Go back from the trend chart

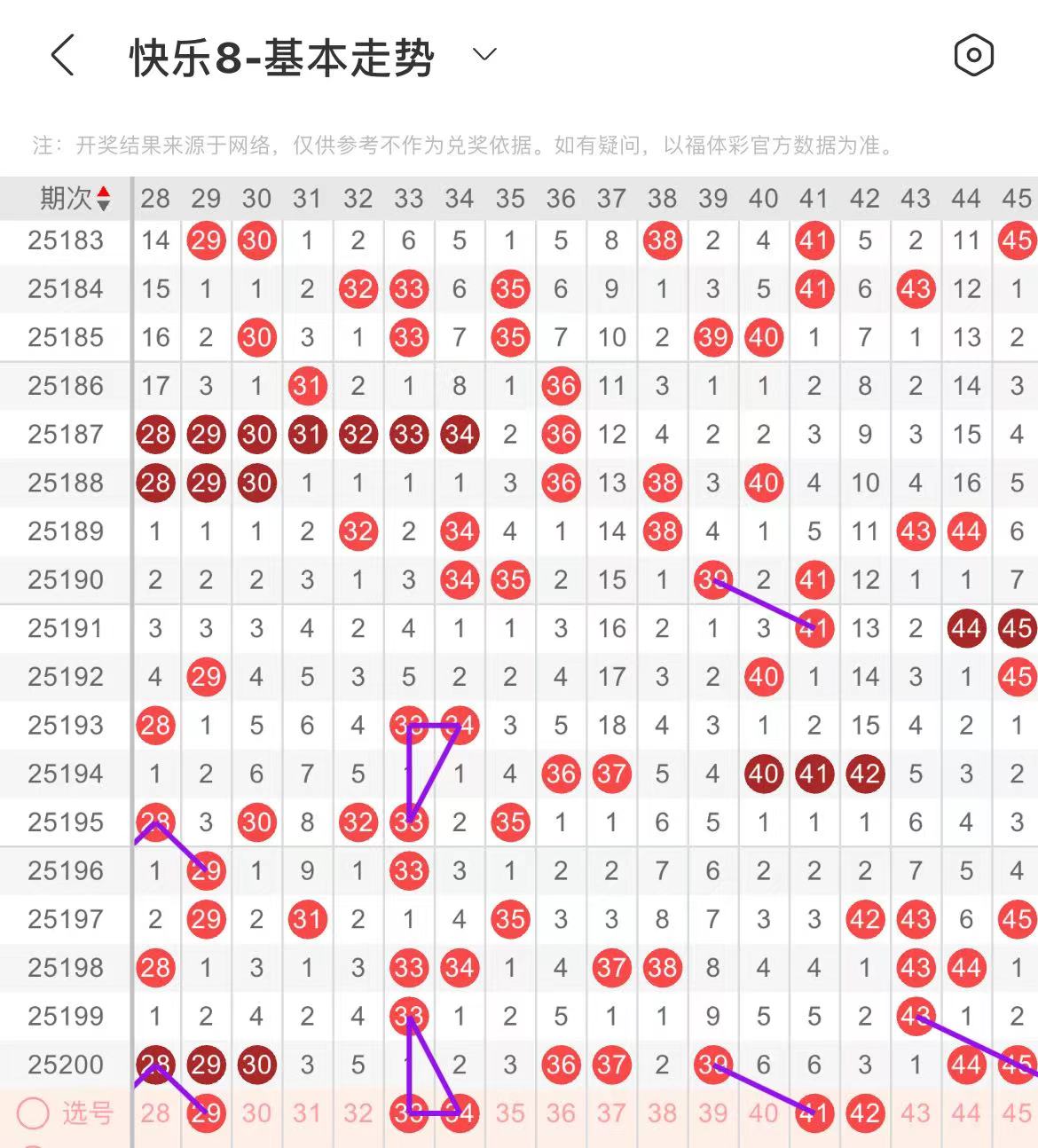pyautogui.click(x=62, y=56)
